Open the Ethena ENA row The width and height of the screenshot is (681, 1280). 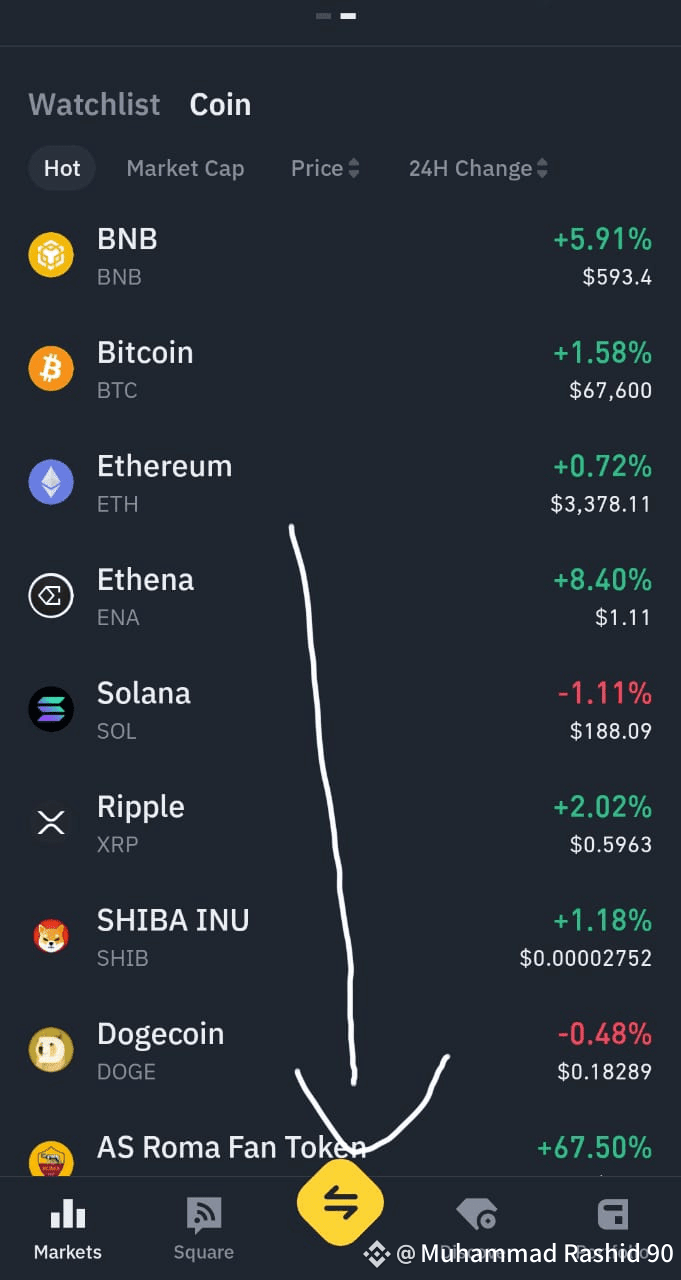click(x=340, y=596)
